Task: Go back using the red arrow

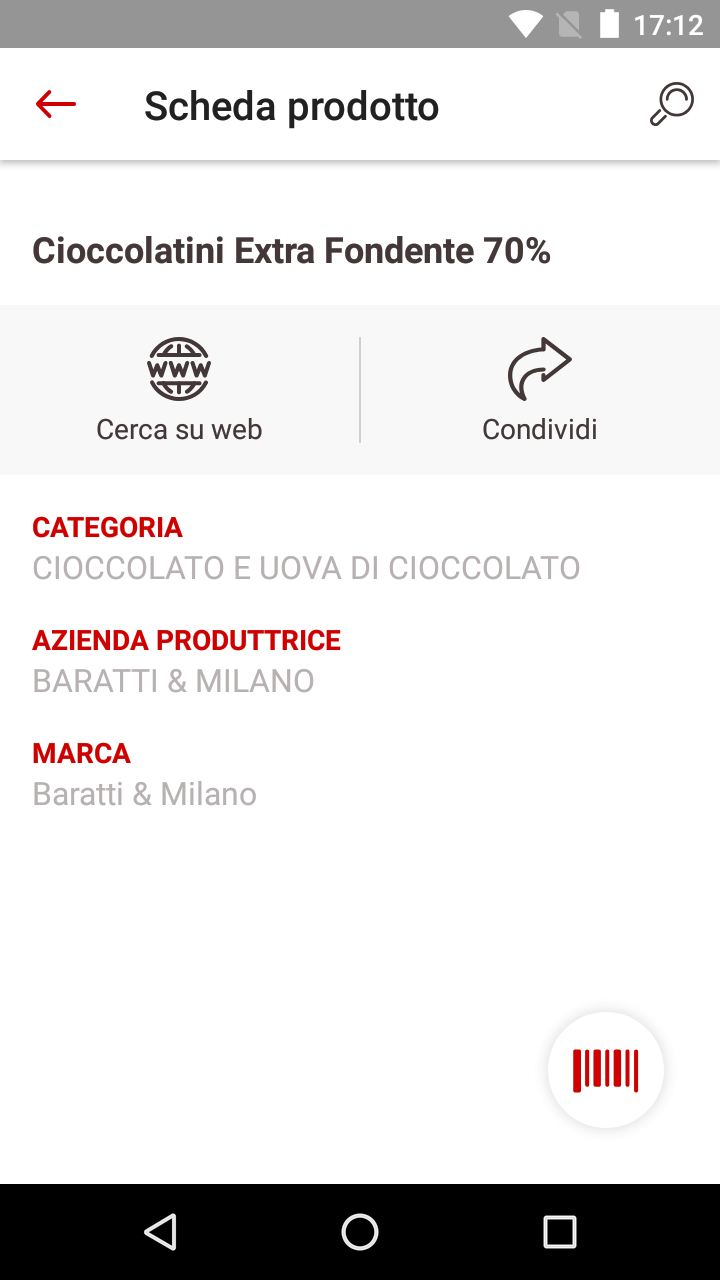Action: click(x=56, y=104)
